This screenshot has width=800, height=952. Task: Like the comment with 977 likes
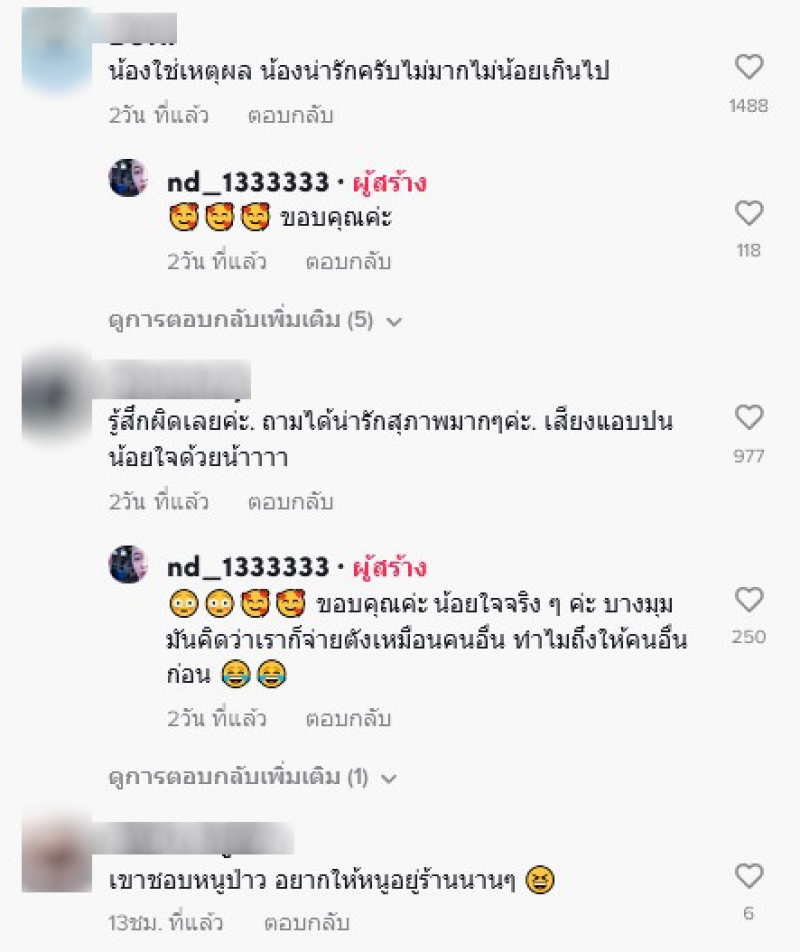tap(749, 418)
